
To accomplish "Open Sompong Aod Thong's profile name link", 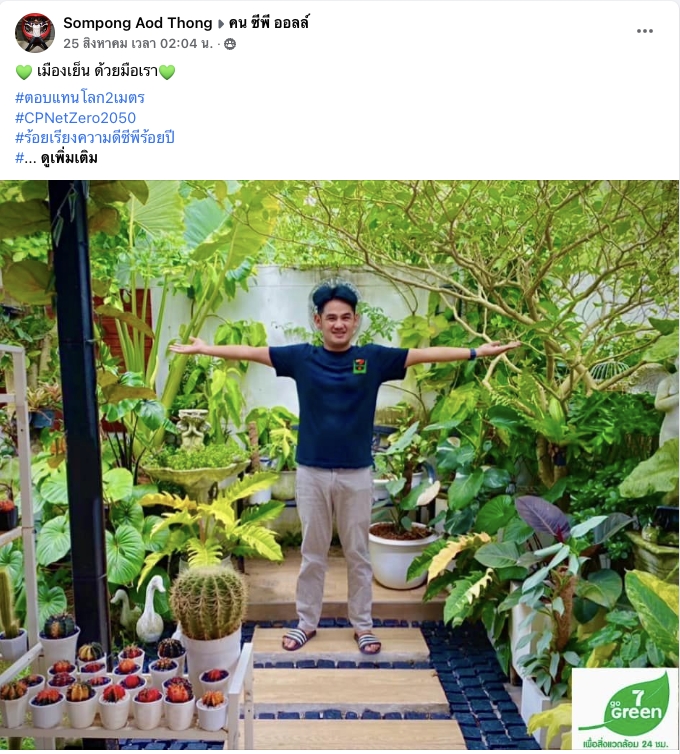I will click(137, 23).
